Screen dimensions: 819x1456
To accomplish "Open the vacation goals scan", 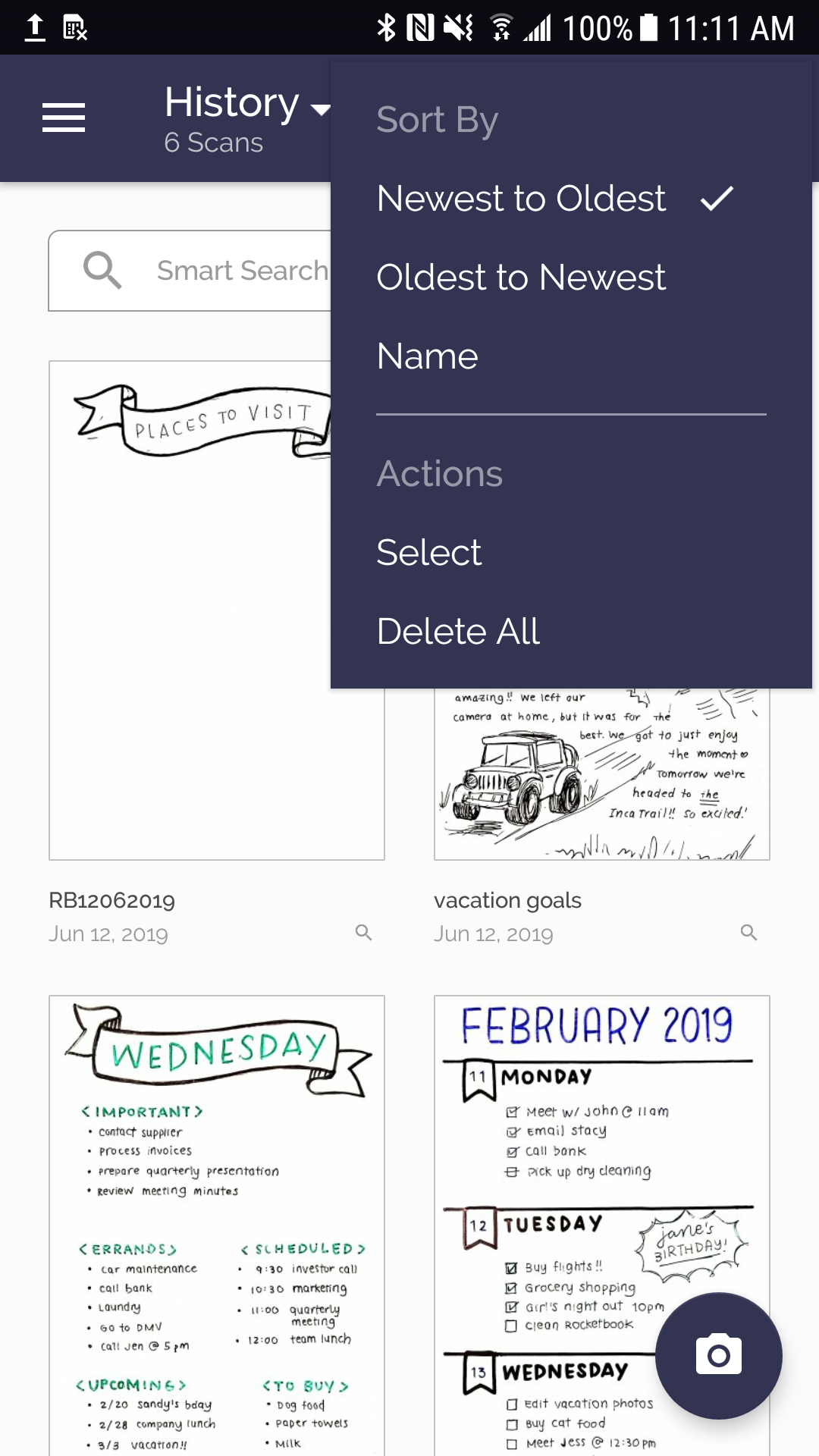I will point(601,773).
